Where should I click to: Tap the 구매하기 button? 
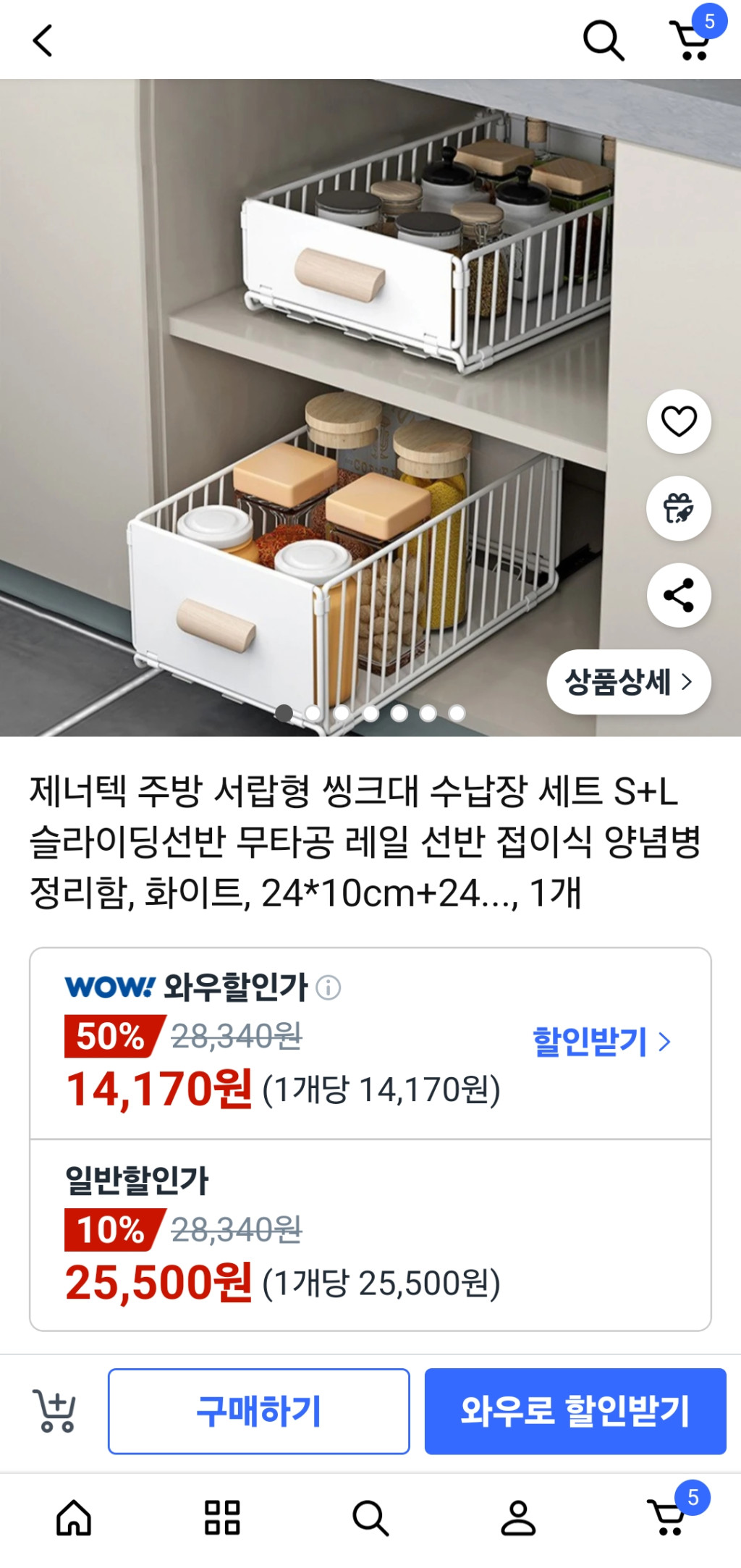tap(258, 1411)
